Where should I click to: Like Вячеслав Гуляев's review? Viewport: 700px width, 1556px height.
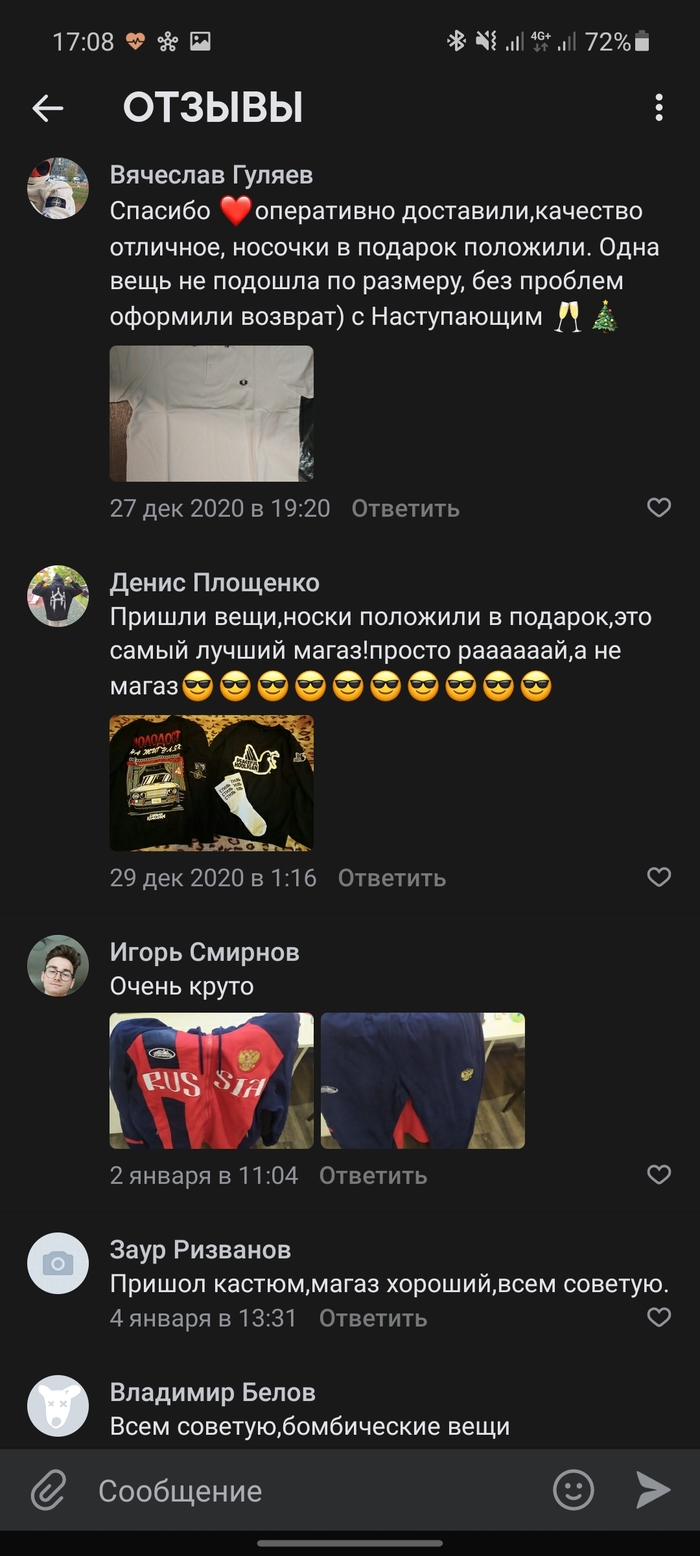click(x=658, y=508)
